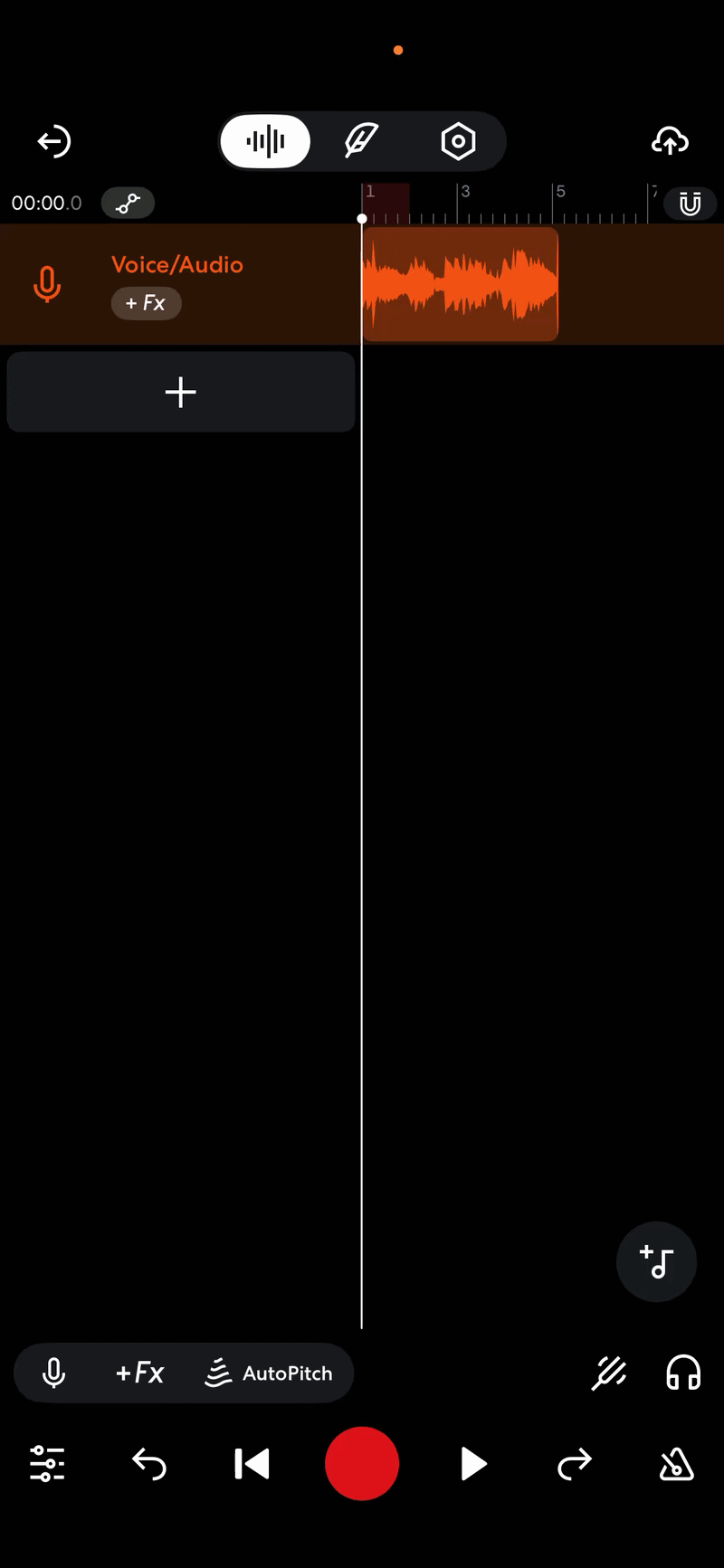Open AutoPitch
This screenshot has width=724, height=1568.
(x=270, y=1373)
